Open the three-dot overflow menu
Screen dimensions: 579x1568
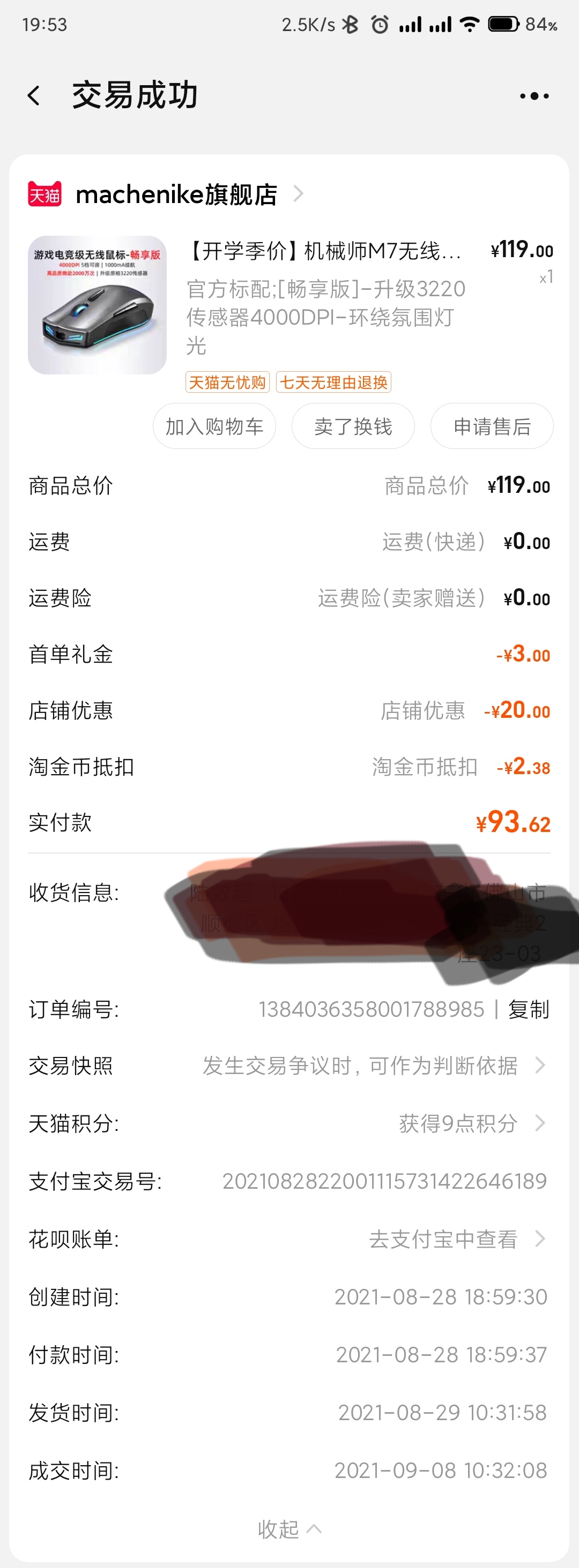(x=534, y=95)
